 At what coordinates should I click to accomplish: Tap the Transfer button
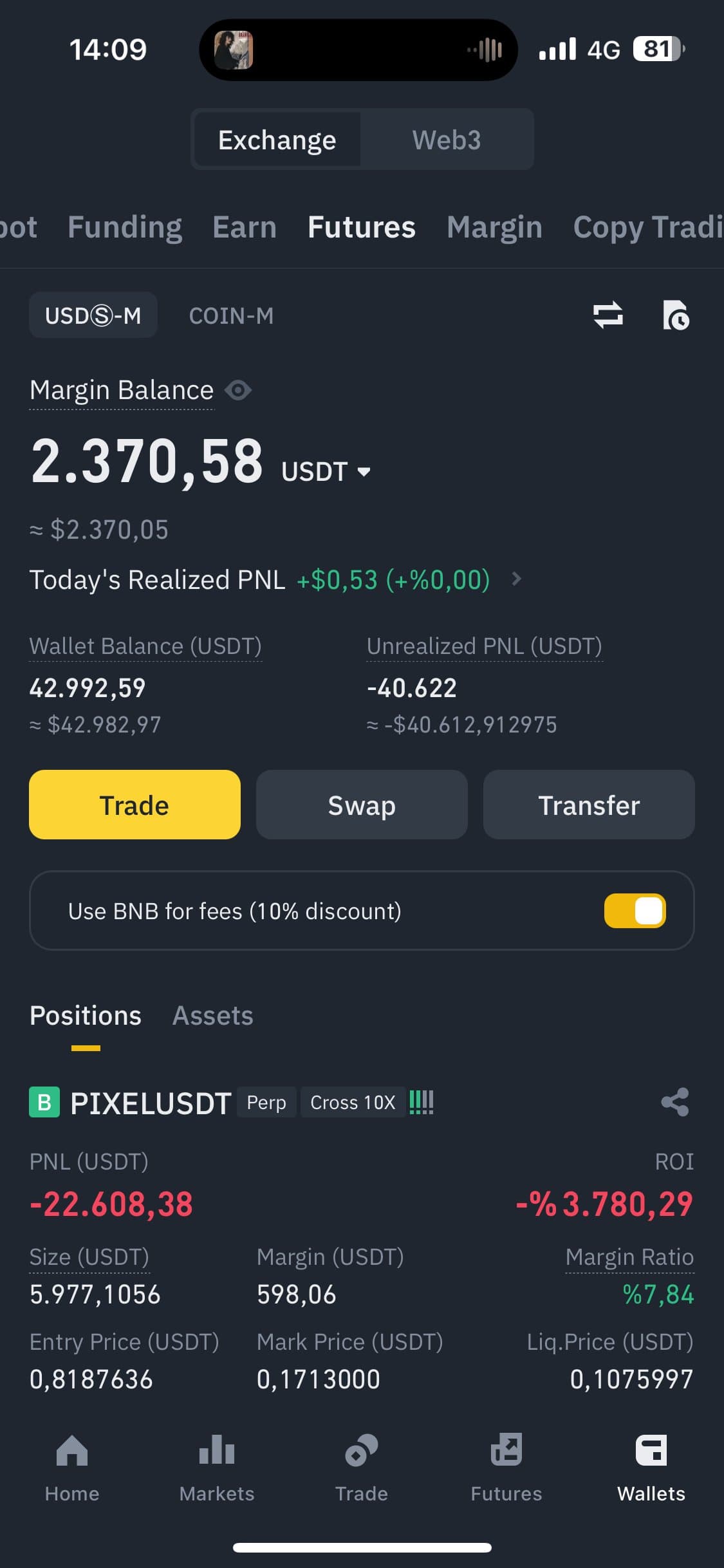[x=589, y=805]
